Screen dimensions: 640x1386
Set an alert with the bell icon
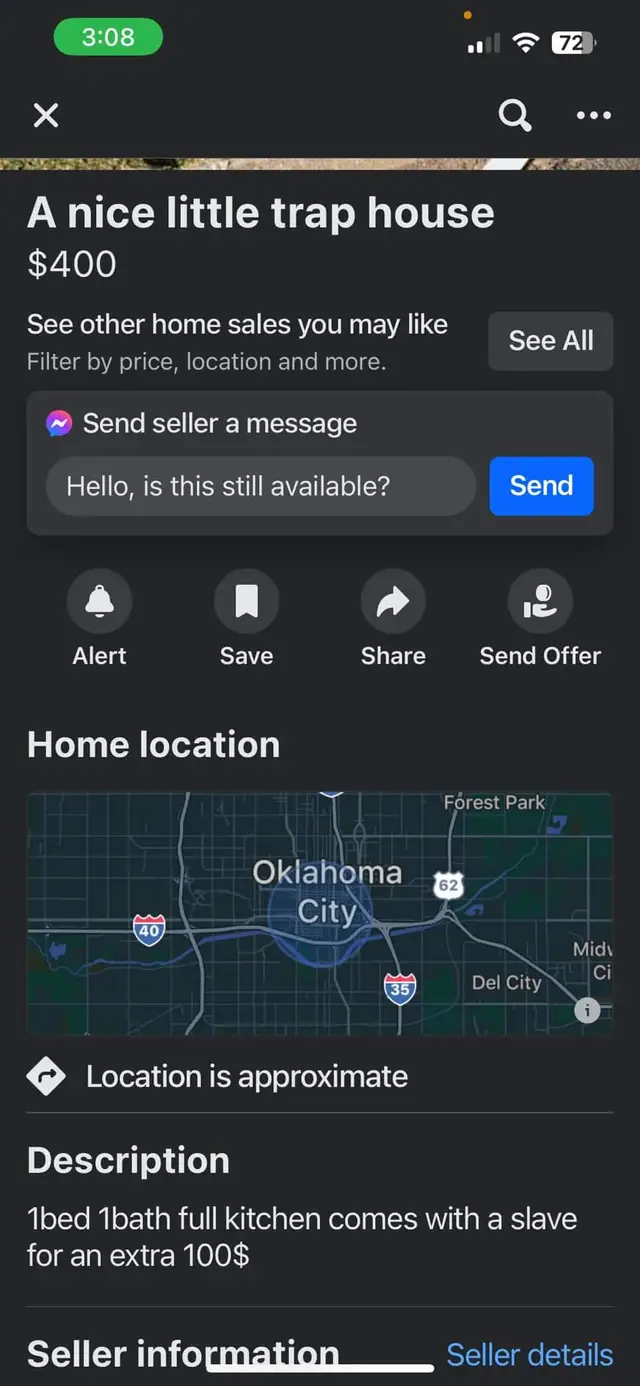point(99,602)
